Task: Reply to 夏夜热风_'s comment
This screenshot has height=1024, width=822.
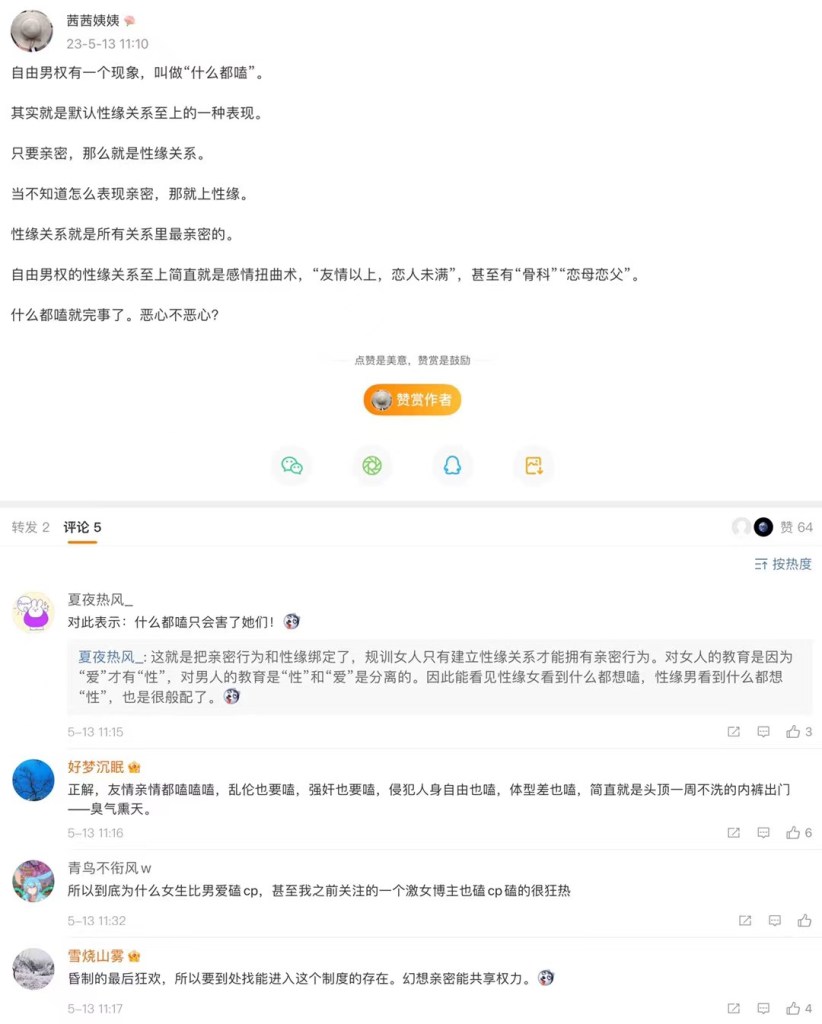Action: click(763, 732)
